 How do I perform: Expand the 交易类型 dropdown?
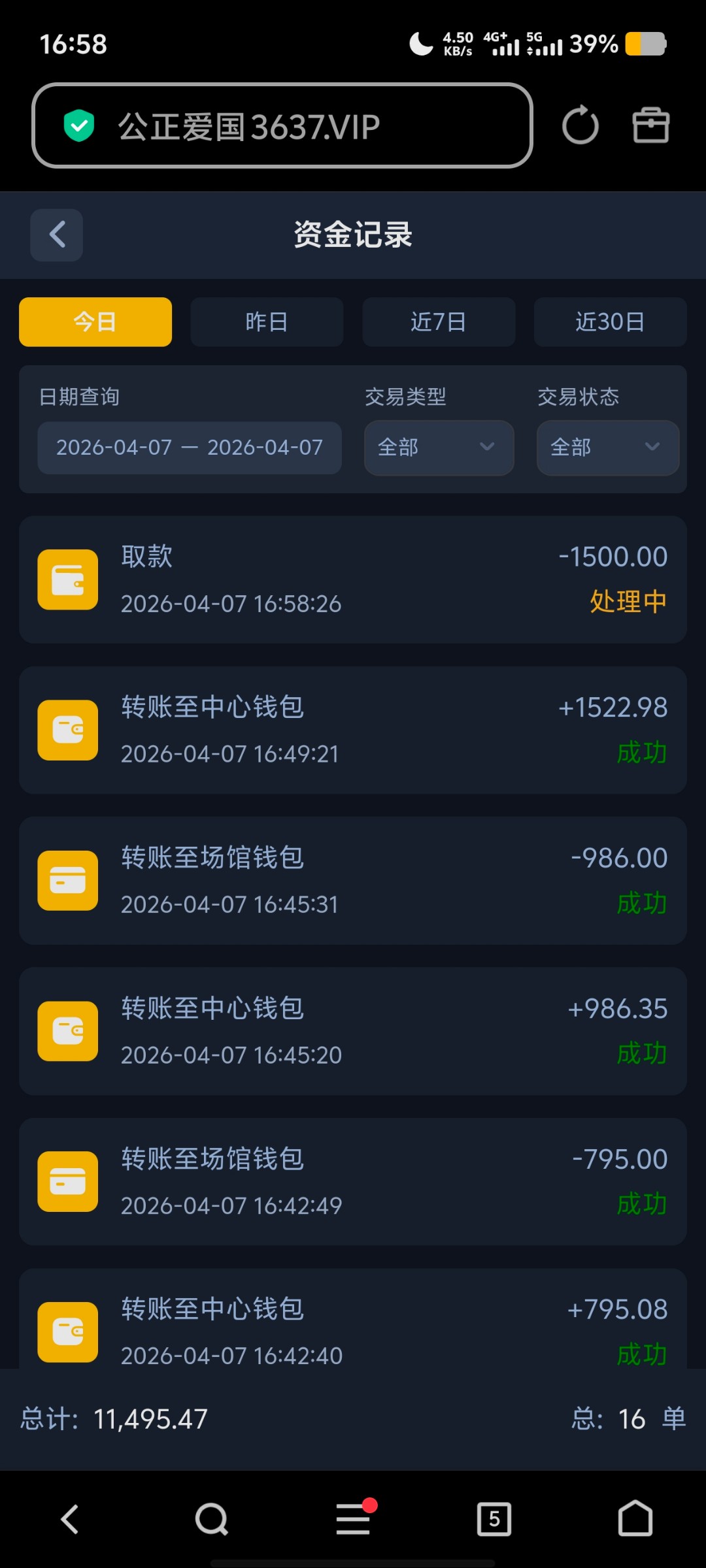(x=439, y=448)
